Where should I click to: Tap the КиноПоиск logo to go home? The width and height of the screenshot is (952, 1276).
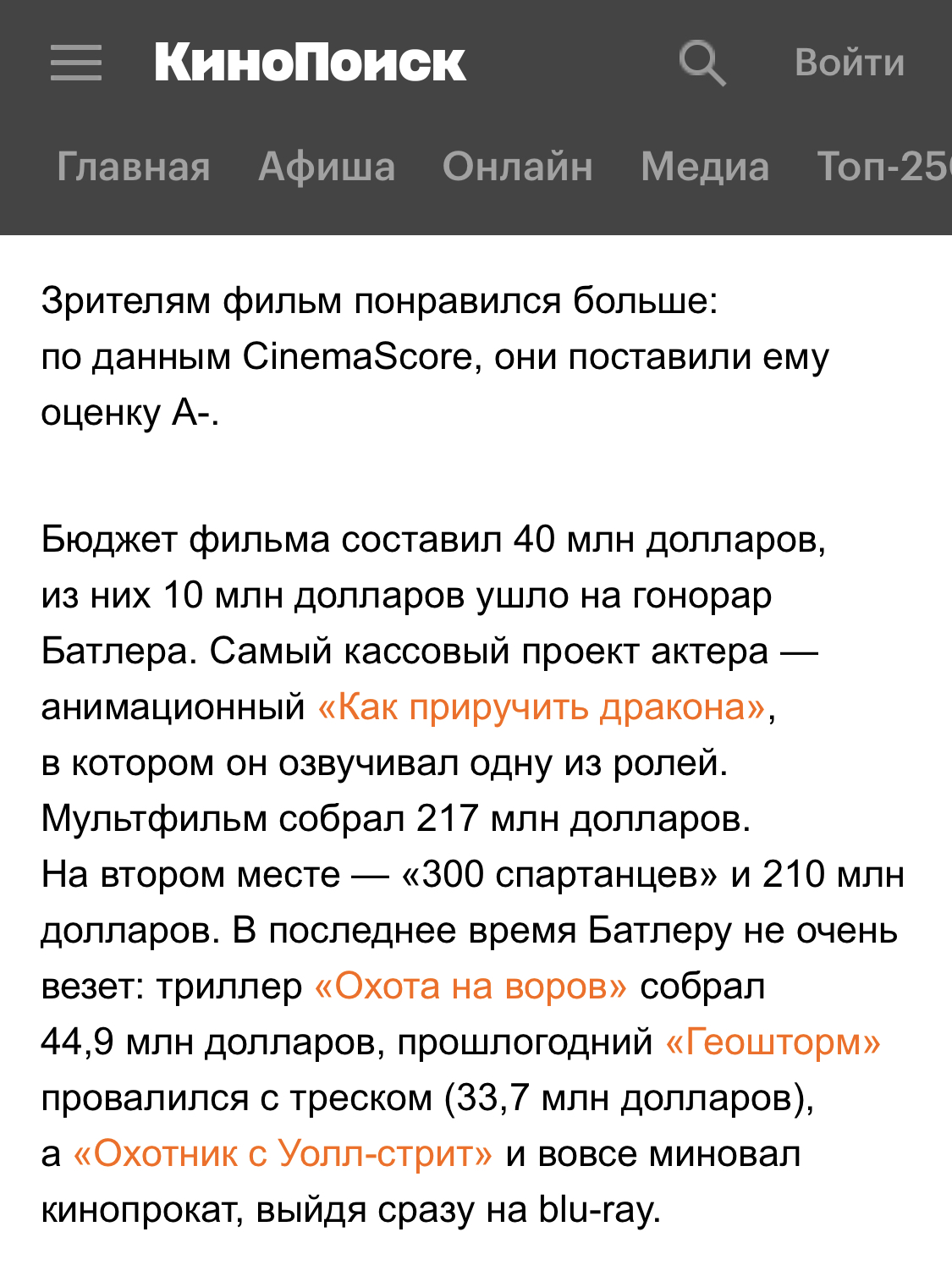point(310,63)
